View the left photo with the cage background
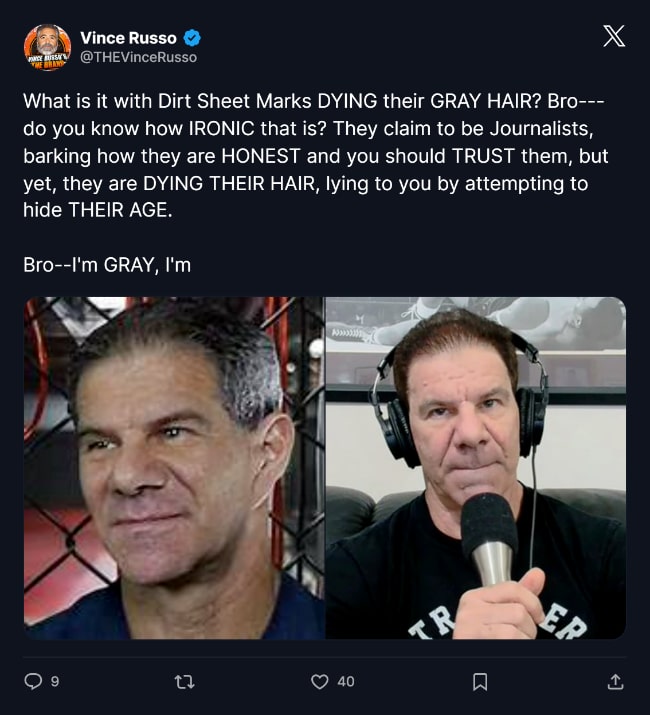The width and height of the screenshot is (650, 715). pos(173,468)
